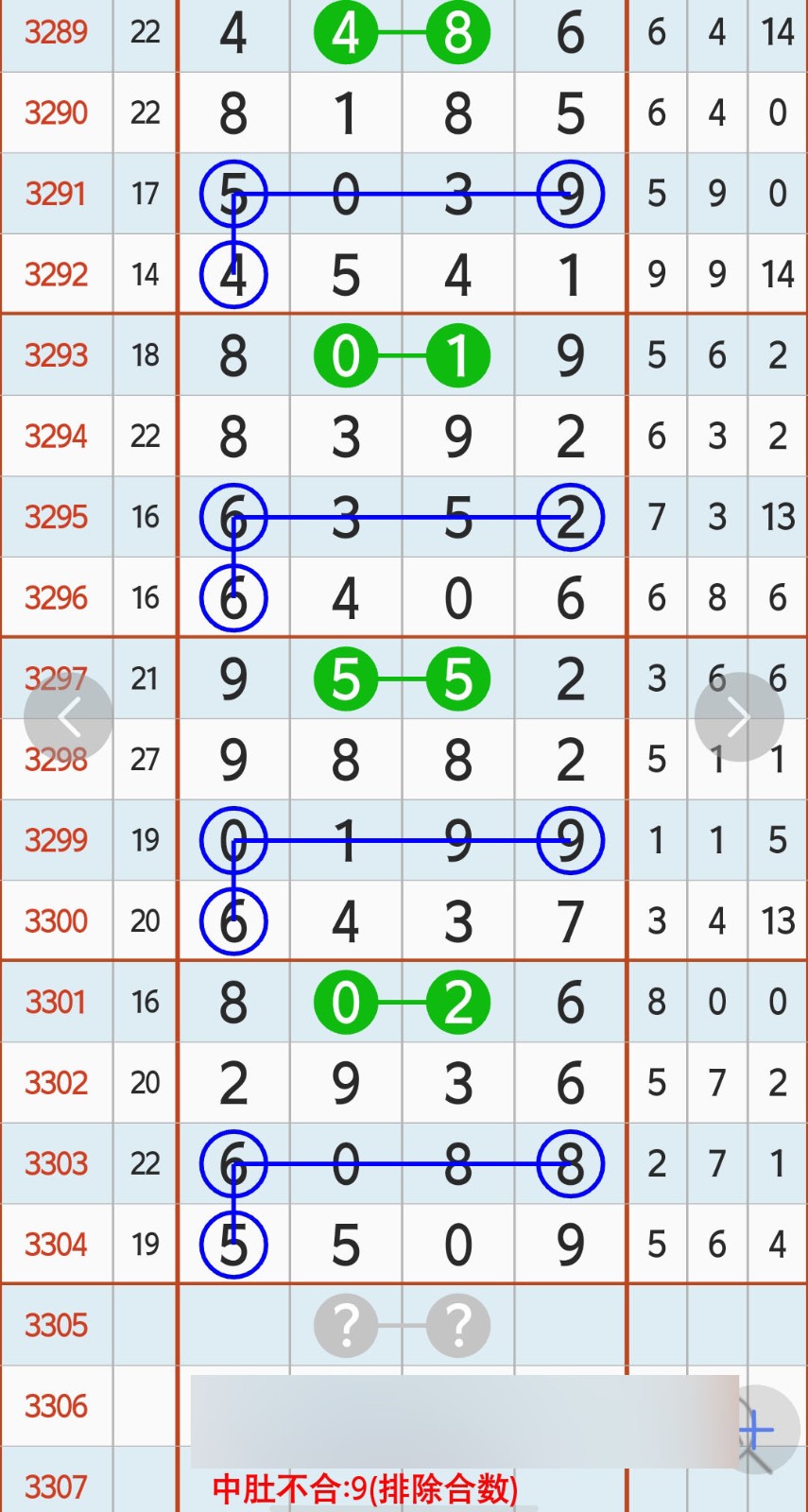Go to the next image

[738, 718]
